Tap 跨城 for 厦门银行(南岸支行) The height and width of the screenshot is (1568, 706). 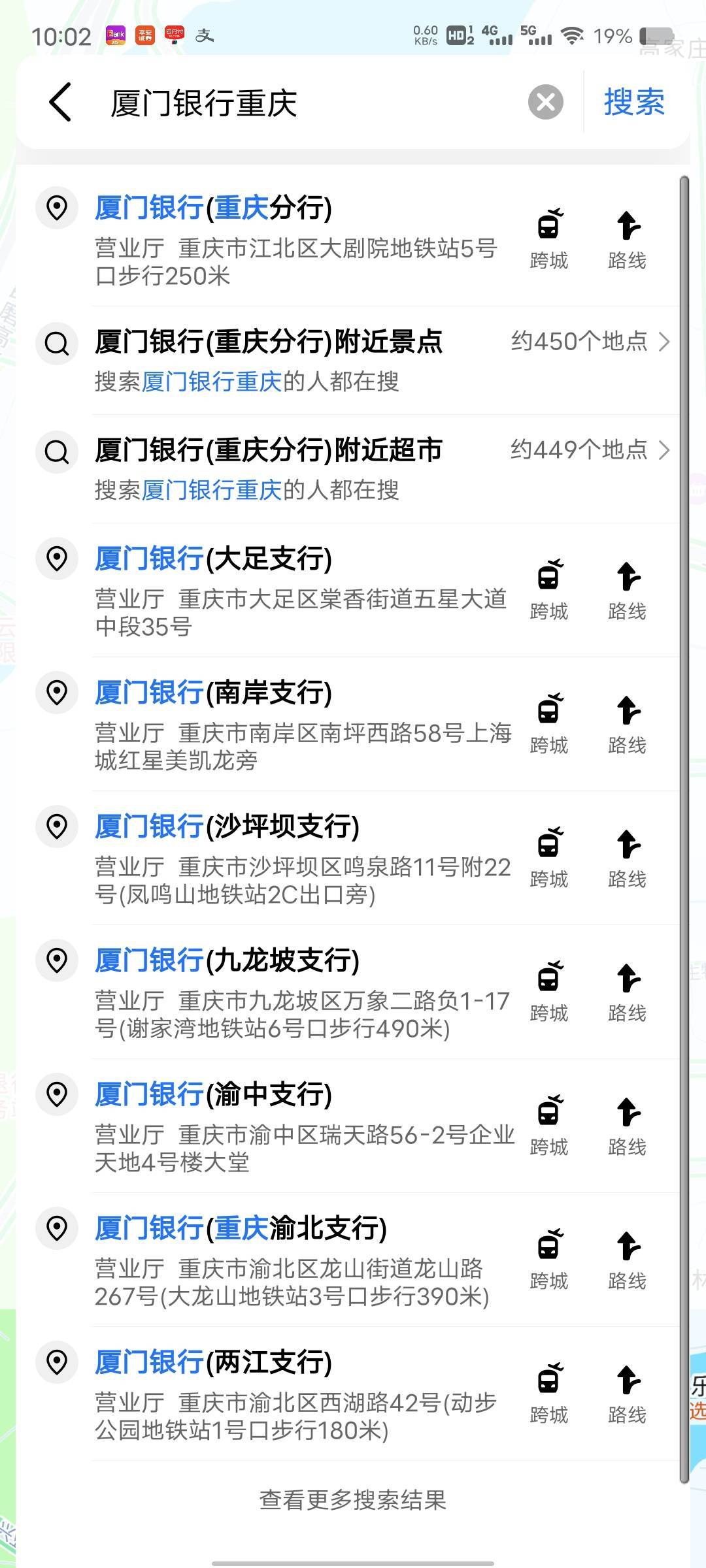tap(549, 724)
